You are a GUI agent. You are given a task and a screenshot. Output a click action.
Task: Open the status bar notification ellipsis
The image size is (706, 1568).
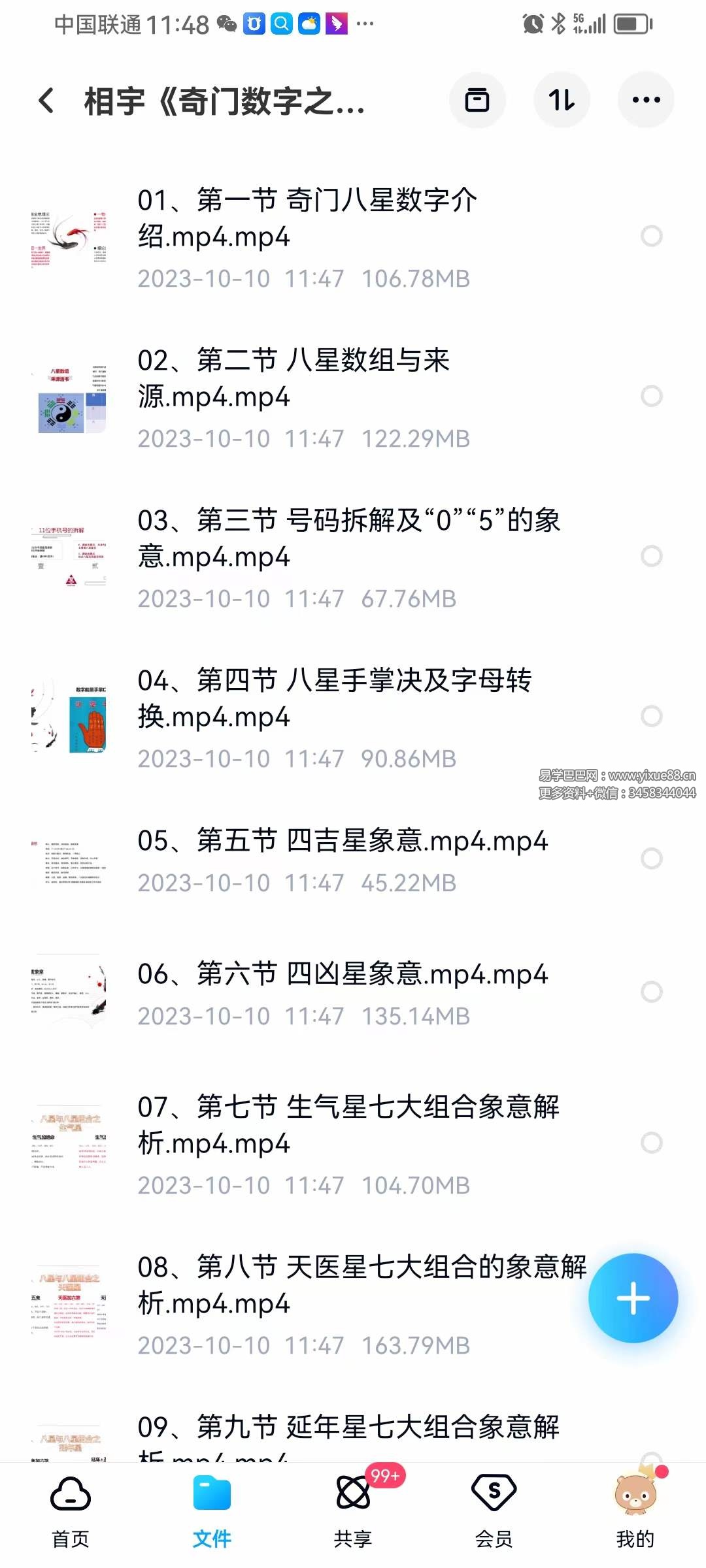pyautogui.click(x=364, y=24)
